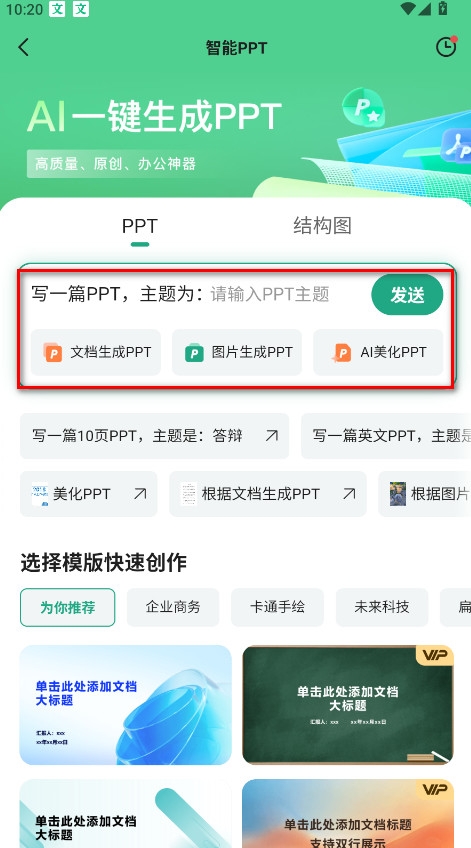Image resolution: width=471 pixels, height=848 pixels.
Task: Choose 图片生成PPT option
Action: pyautogui.click(x=237, y=352)
